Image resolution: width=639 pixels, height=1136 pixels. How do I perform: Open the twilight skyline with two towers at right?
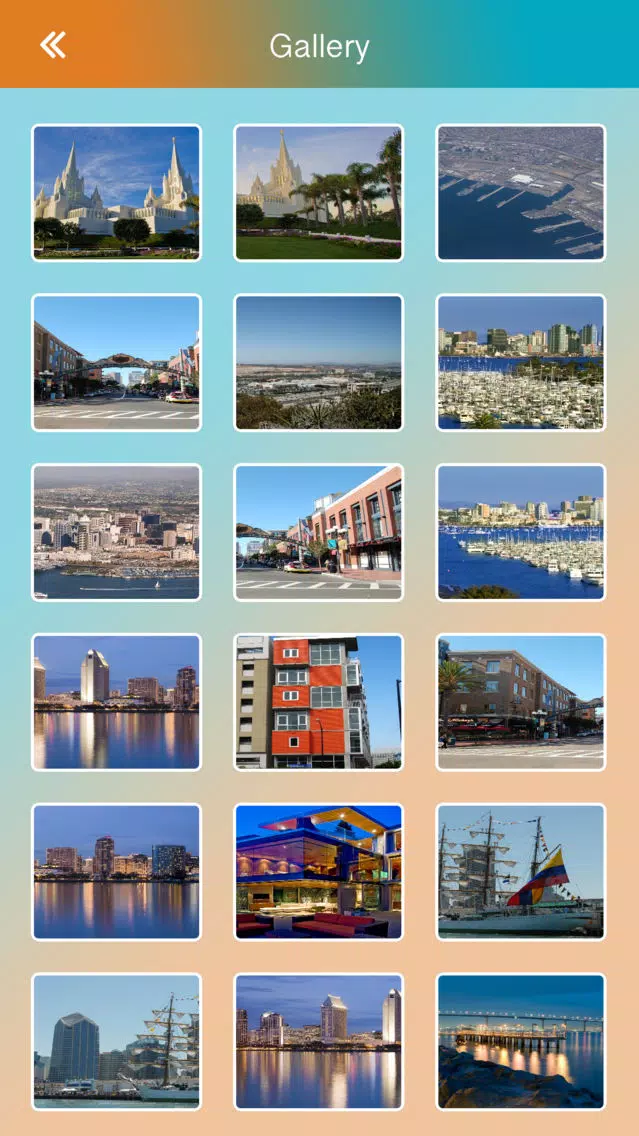click(x=319, y=1042)
